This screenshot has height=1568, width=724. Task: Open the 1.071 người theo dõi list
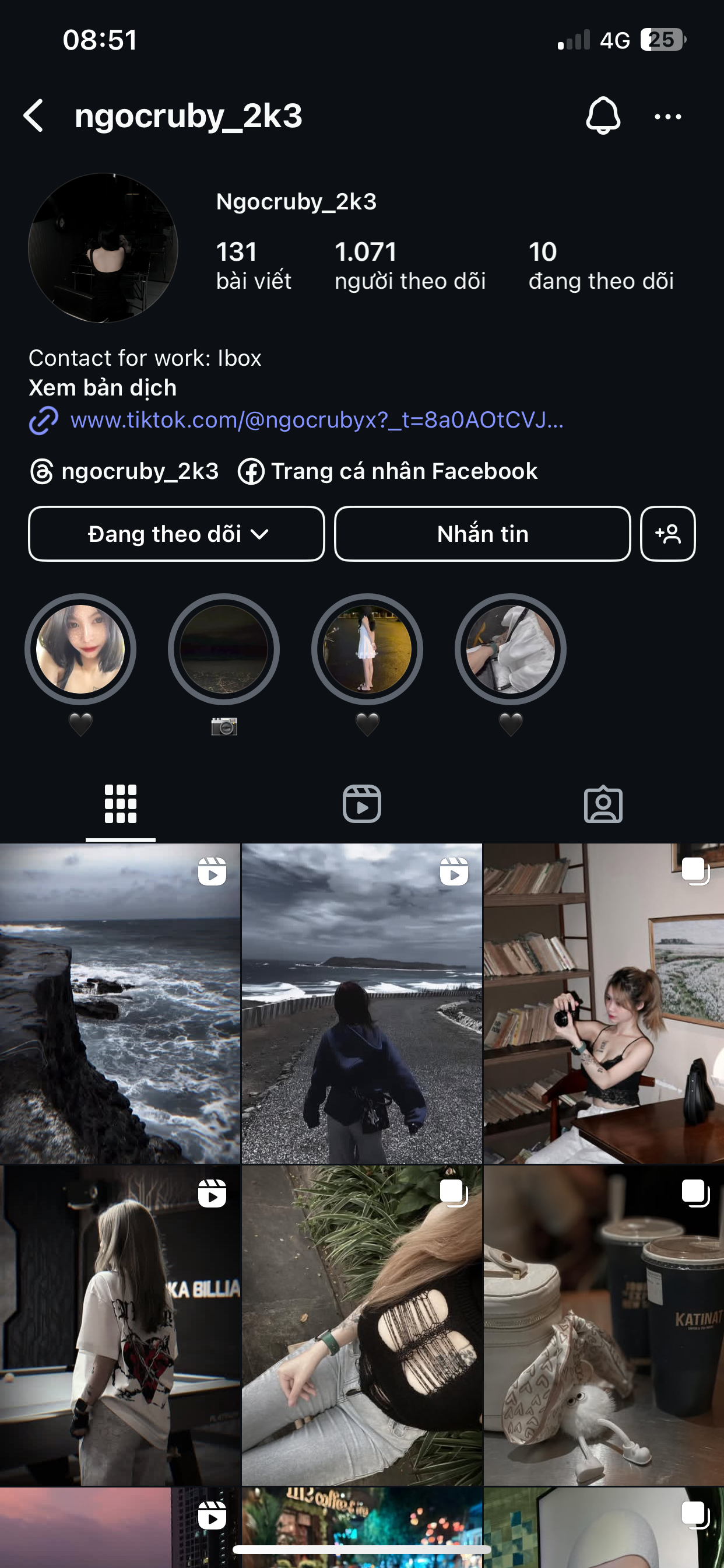click(409, 265)
